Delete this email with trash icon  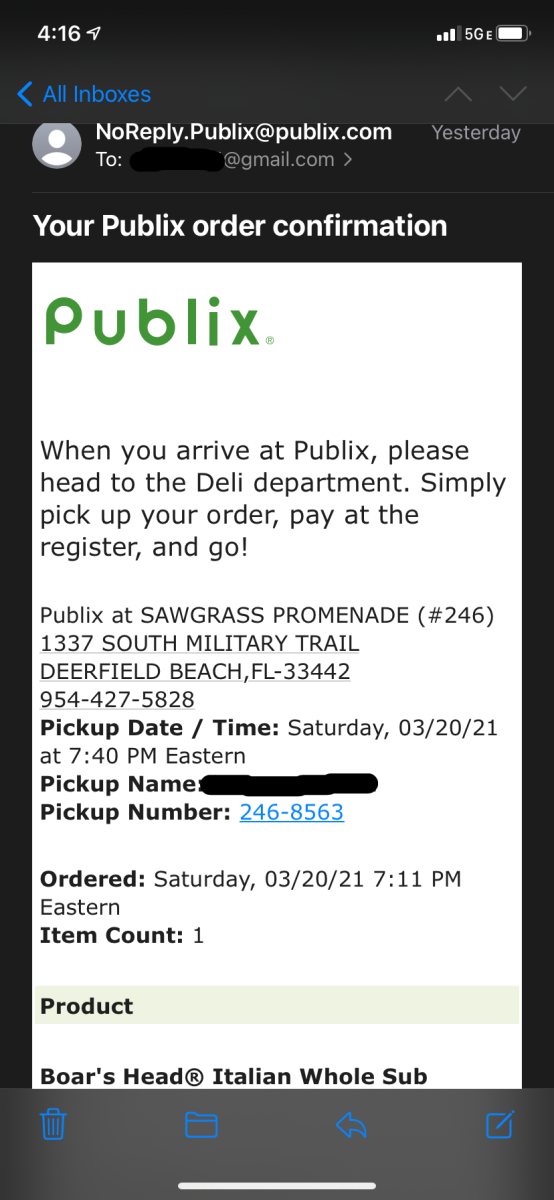[54, 1125]
